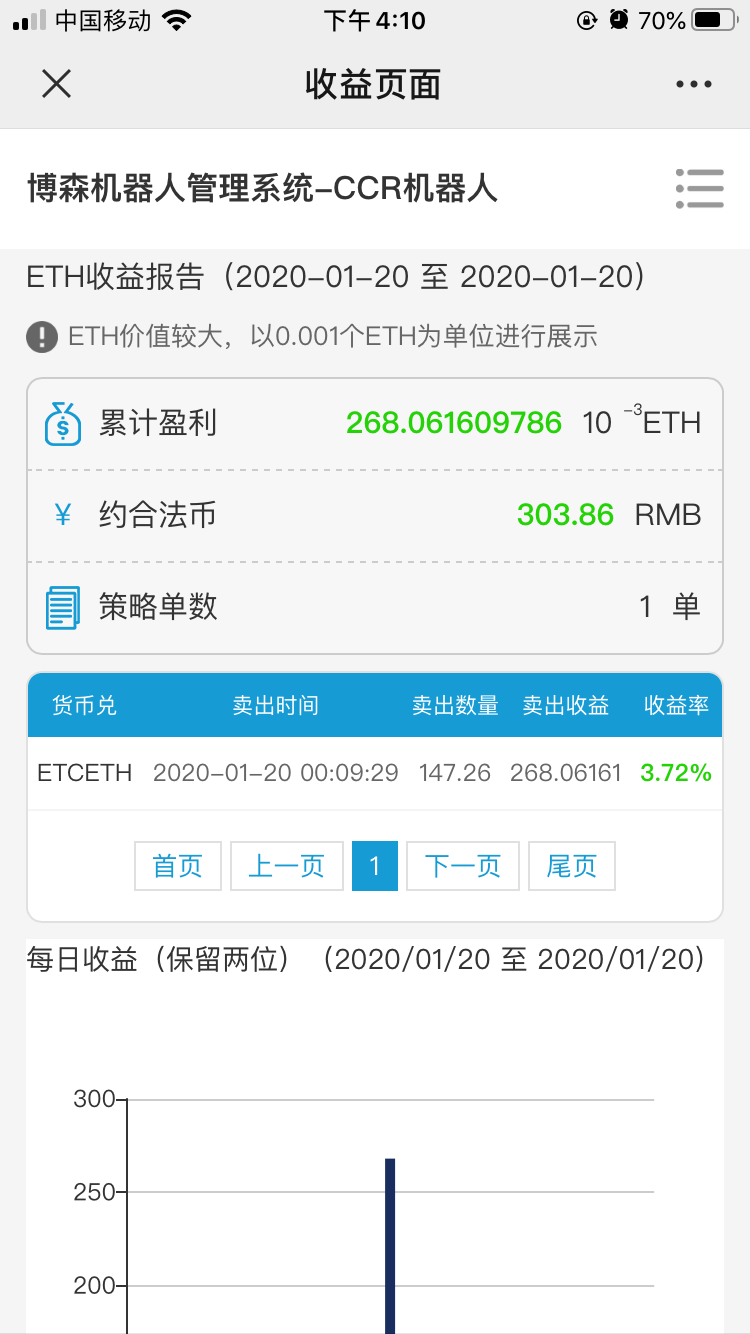This screenshot has height=1334, width=750.
Task: Go to 首页 first page
Action: click(178, 866)
